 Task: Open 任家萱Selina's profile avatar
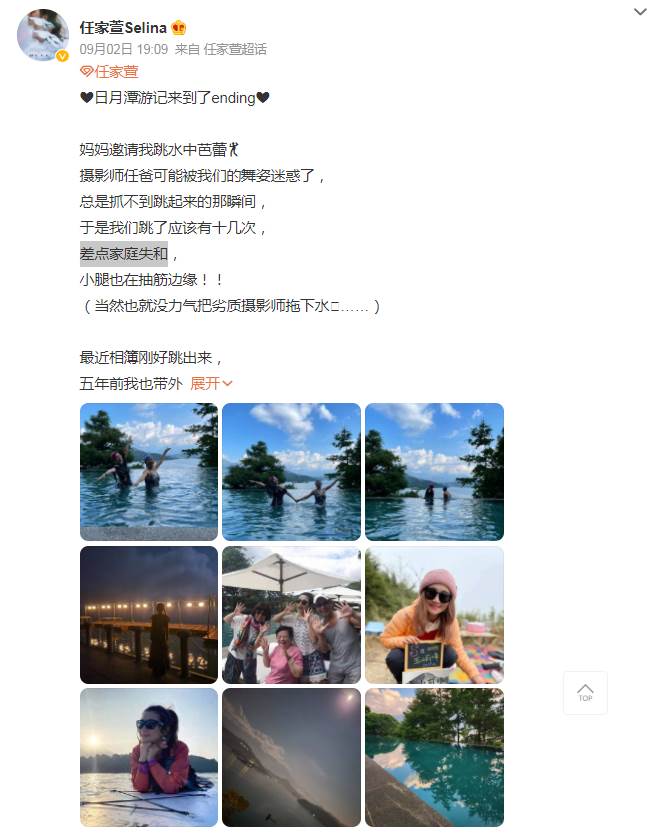tap(42, 36)
